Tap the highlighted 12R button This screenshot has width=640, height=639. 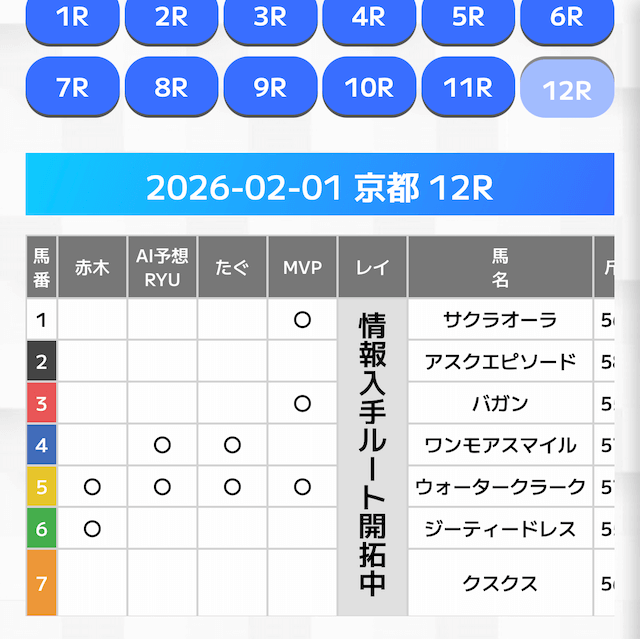pos(567,90)
